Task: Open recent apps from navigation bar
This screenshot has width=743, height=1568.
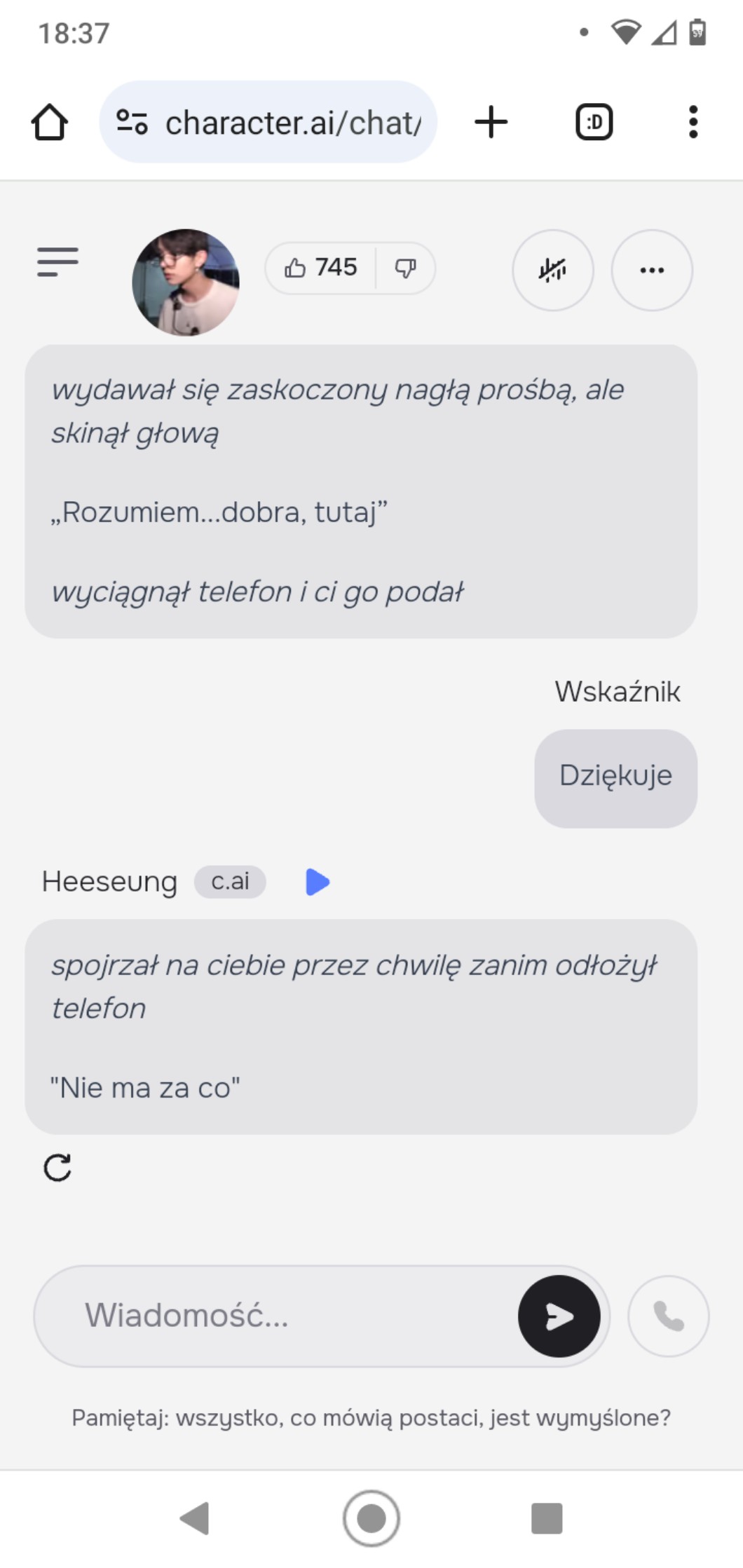Action: (x=547, y=1518)
